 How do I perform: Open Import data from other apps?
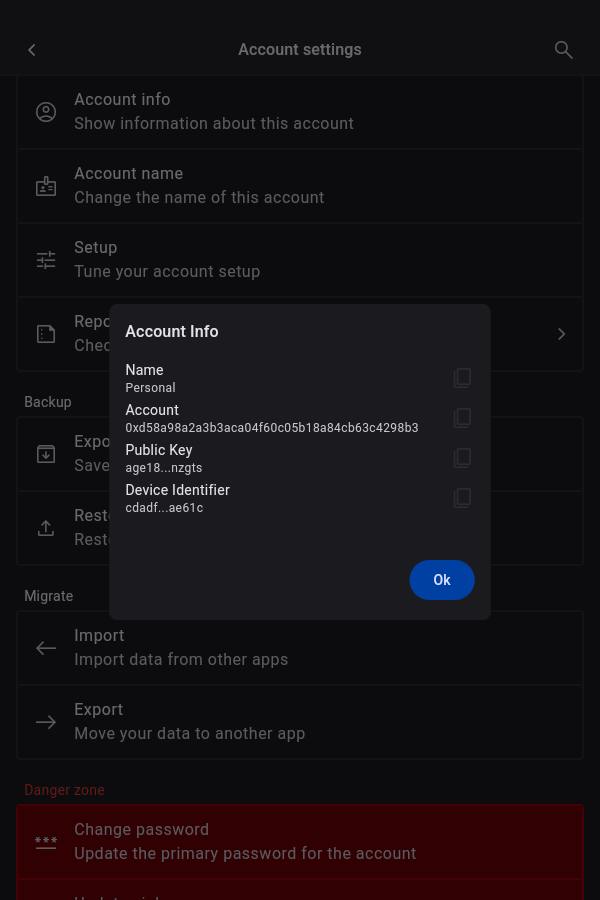[300, 648]
